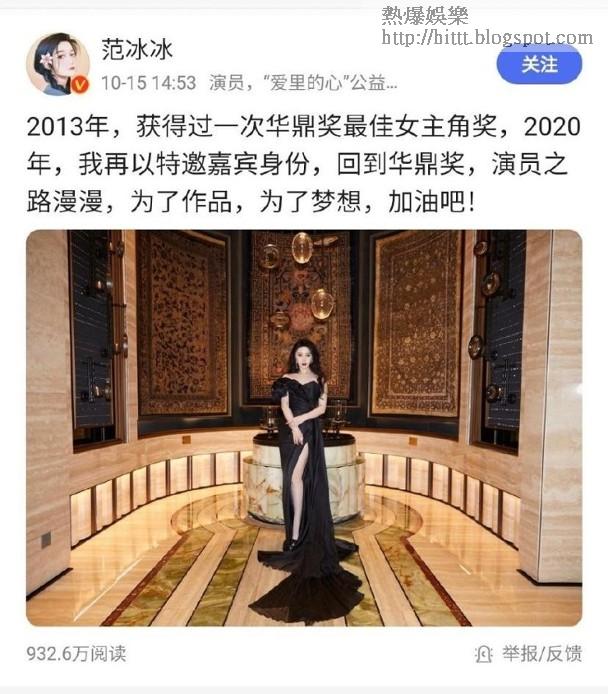Open the 范冰冰 username link
Viewport: 608px width, 694px height.
[136, 50]
